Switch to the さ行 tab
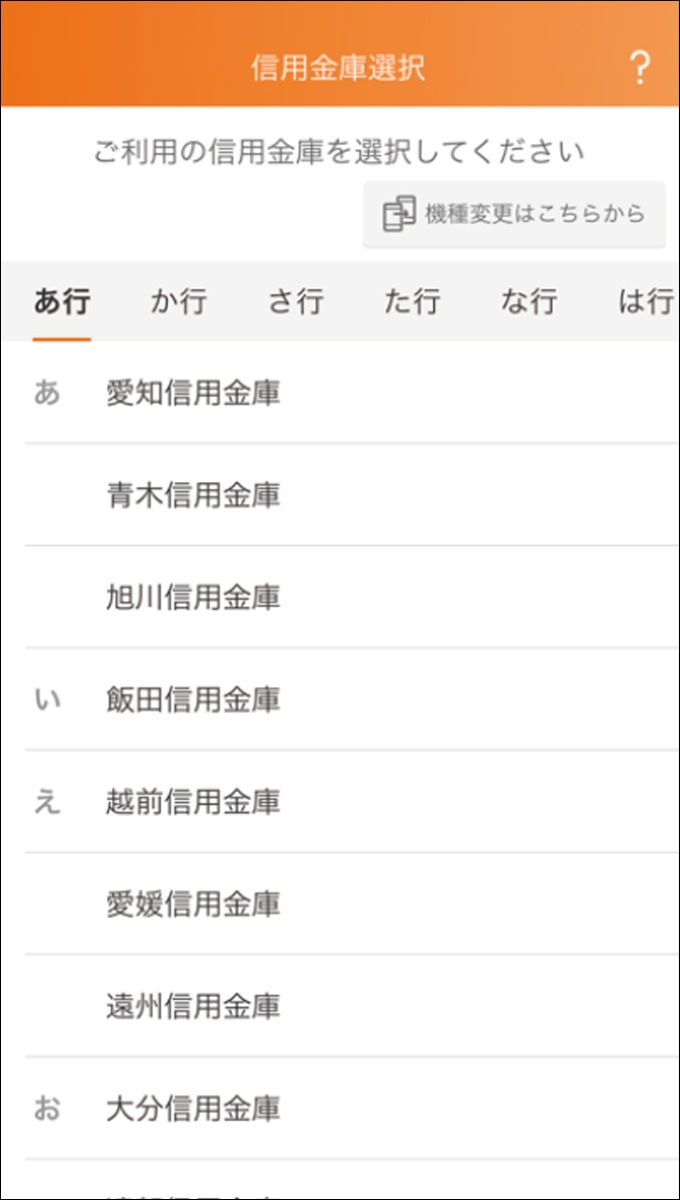Screen dimensions: 680x1200 point(296,302)
